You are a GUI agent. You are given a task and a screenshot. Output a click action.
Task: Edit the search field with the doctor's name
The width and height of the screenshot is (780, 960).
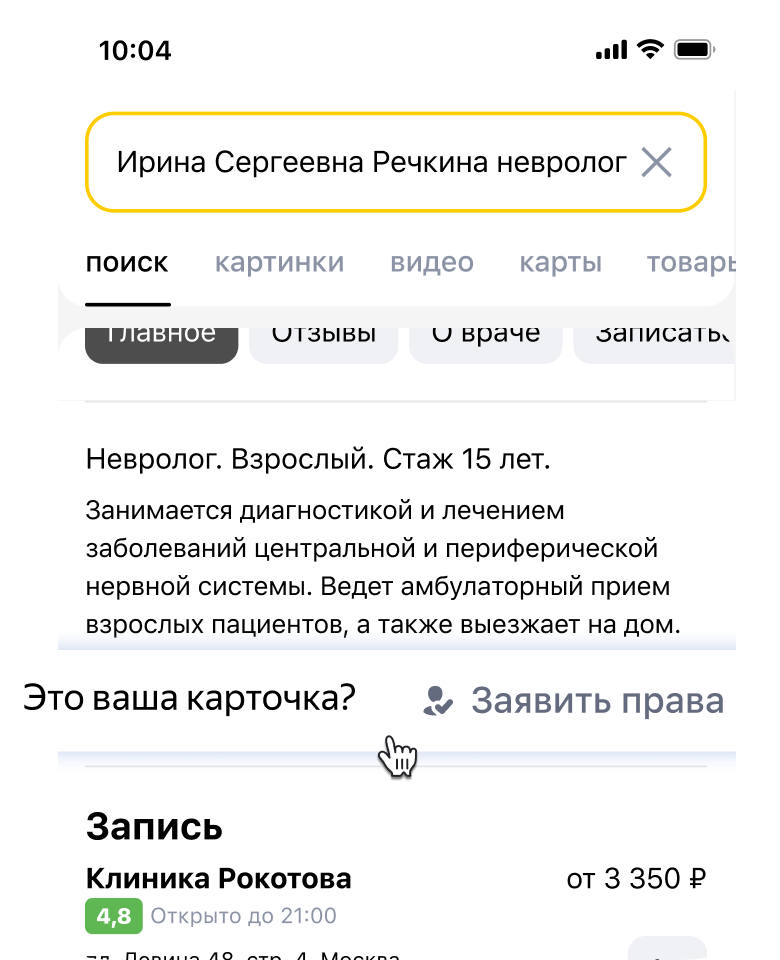coord(370,162)
